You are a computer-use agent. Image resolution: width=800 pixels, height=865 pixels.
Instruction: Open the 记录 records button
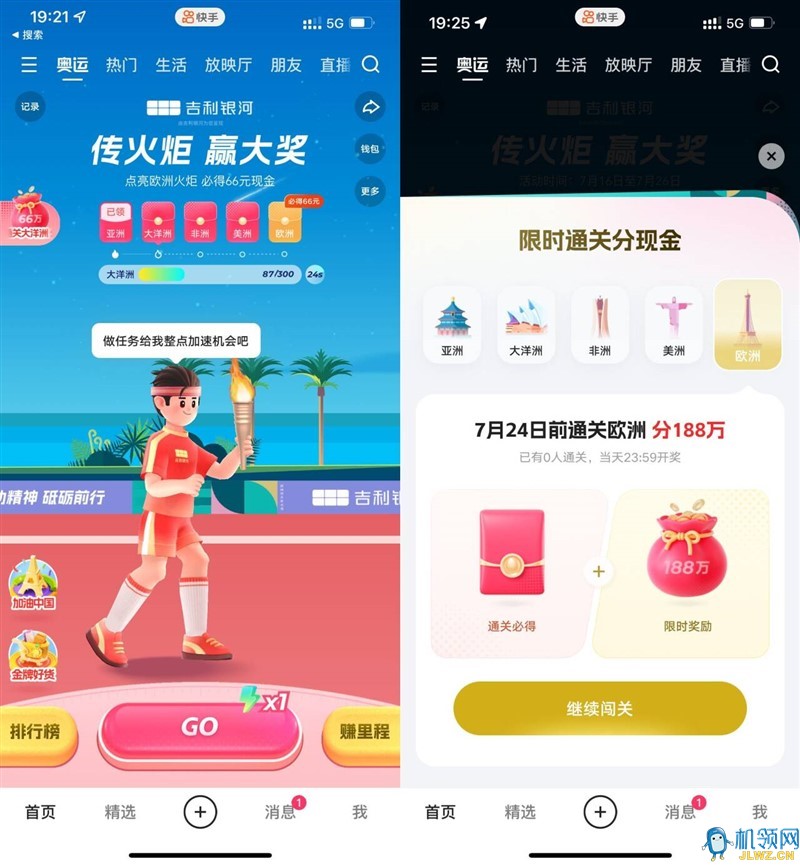pyautogui.click(x=30, y=106)
